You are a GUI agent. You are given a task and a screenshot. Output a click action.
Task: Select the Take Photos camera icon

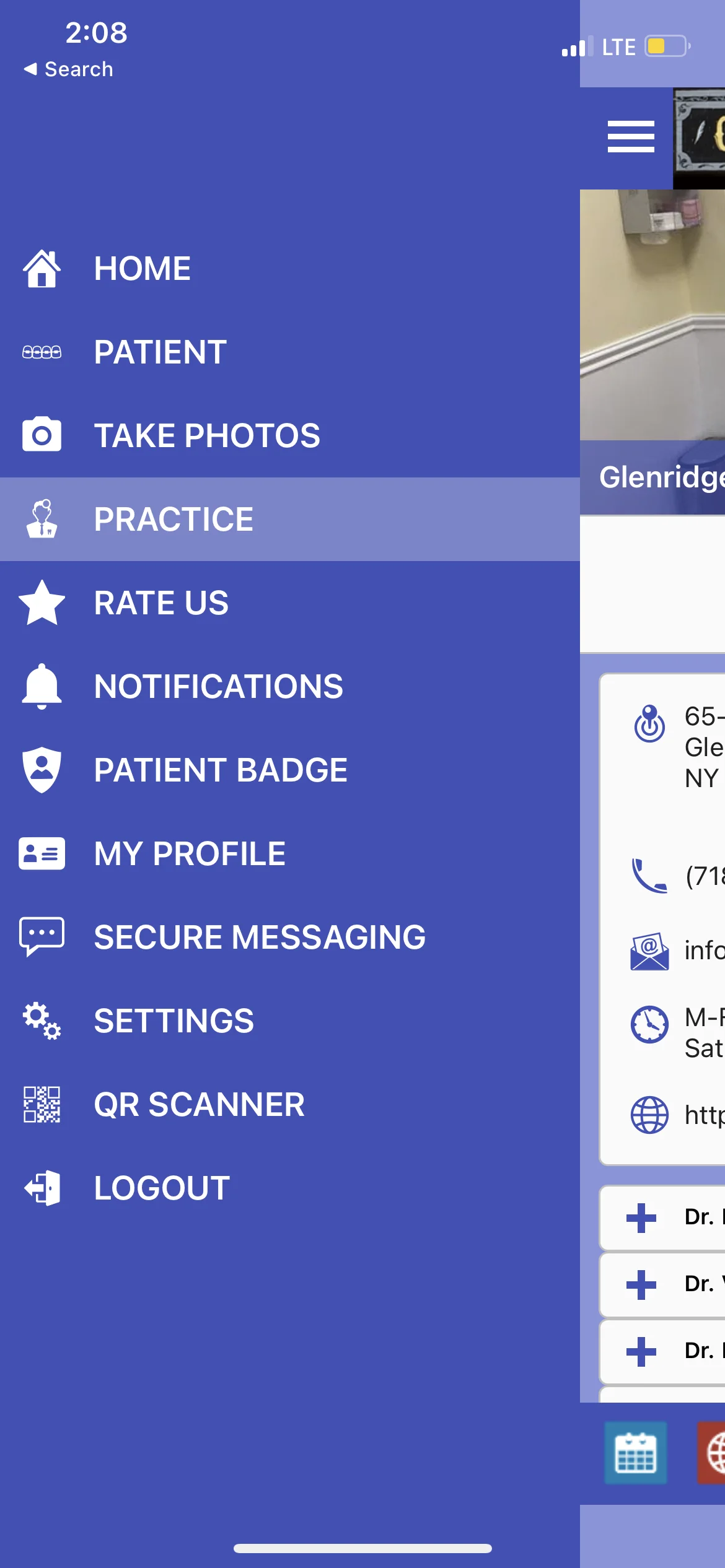41,436
